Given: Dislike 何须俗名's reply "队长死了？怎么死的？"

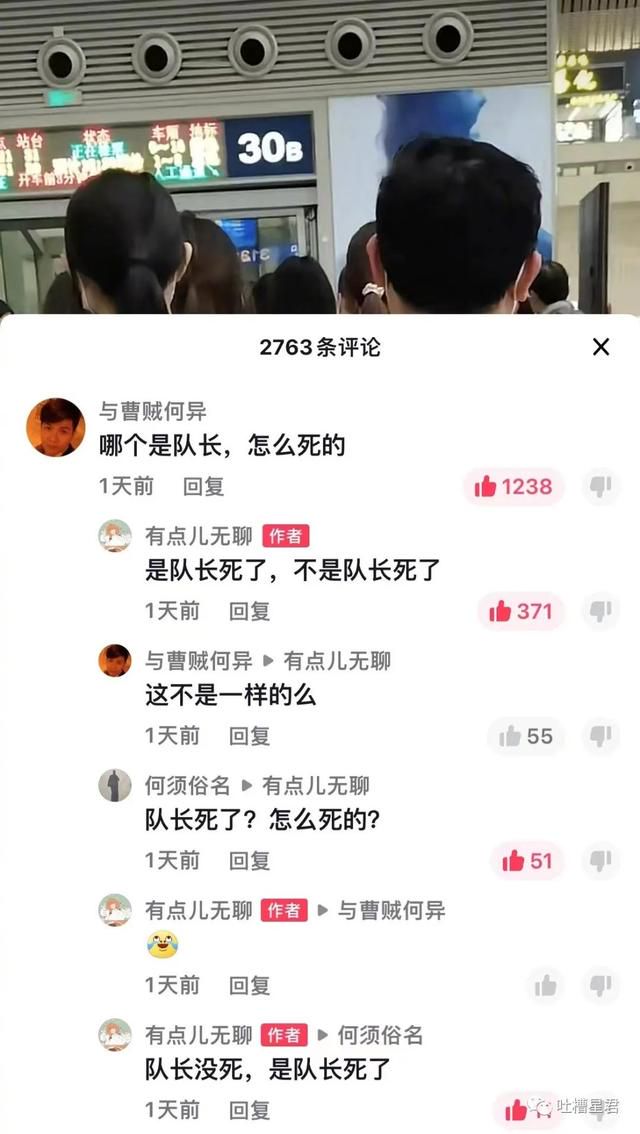Looking at the screenshot, I should point(601,861).
